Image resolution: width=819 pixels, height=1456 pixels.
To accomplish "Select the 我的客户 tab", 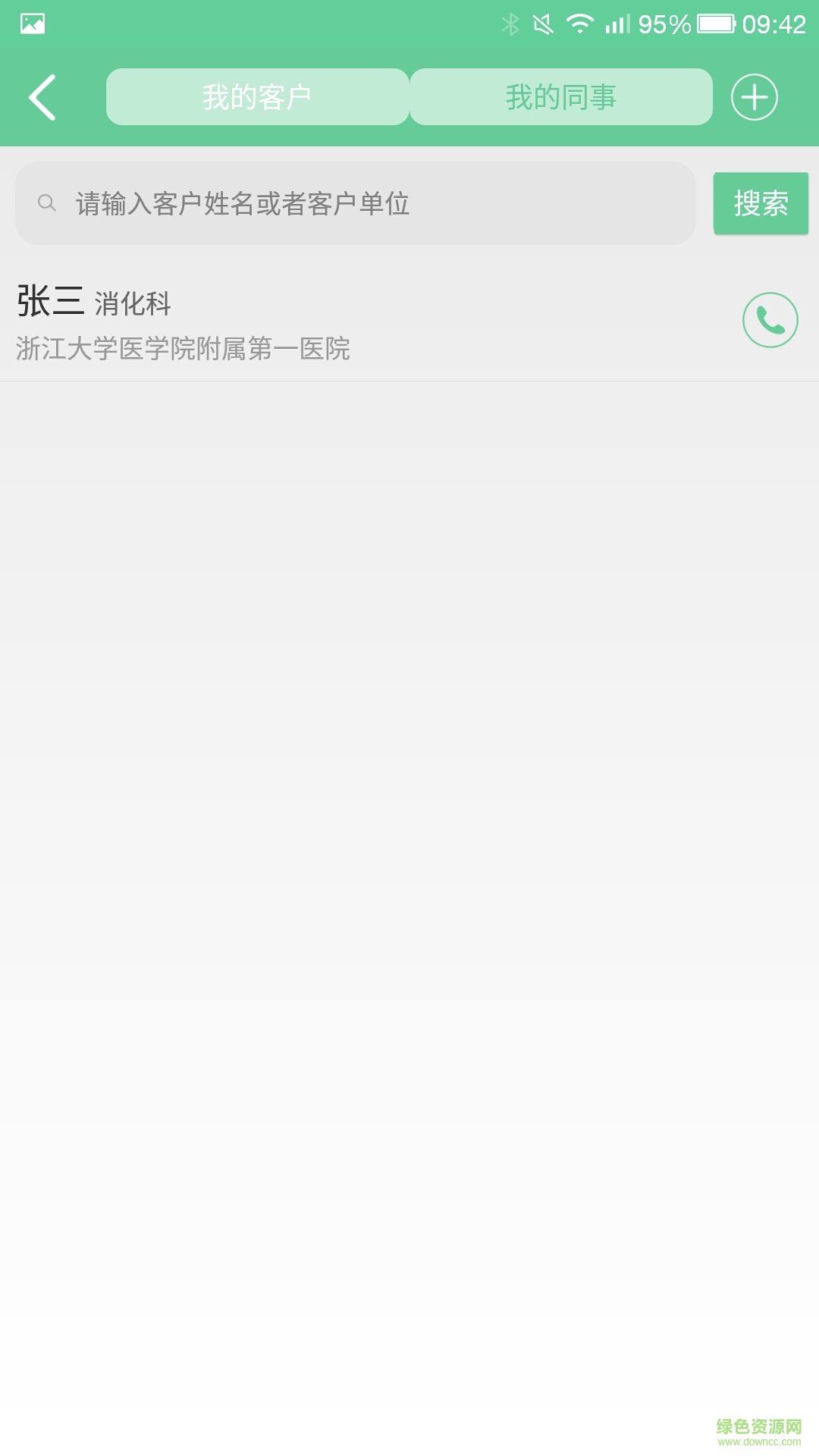I will [x=258, y=96].
